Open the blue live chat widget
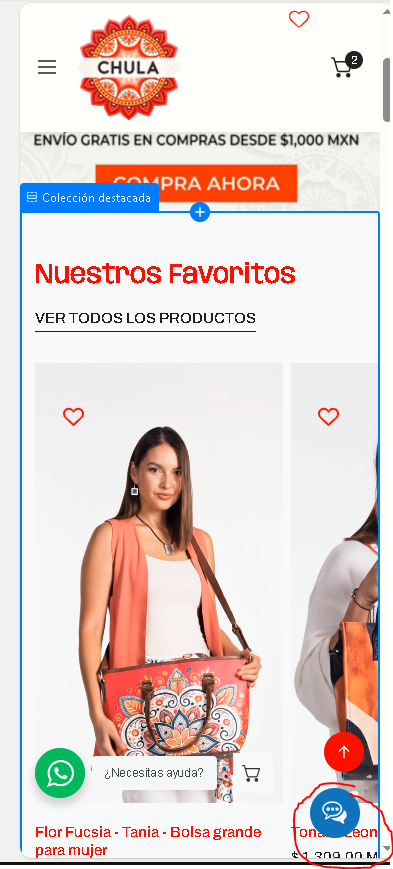 click(x=335, y=813)
